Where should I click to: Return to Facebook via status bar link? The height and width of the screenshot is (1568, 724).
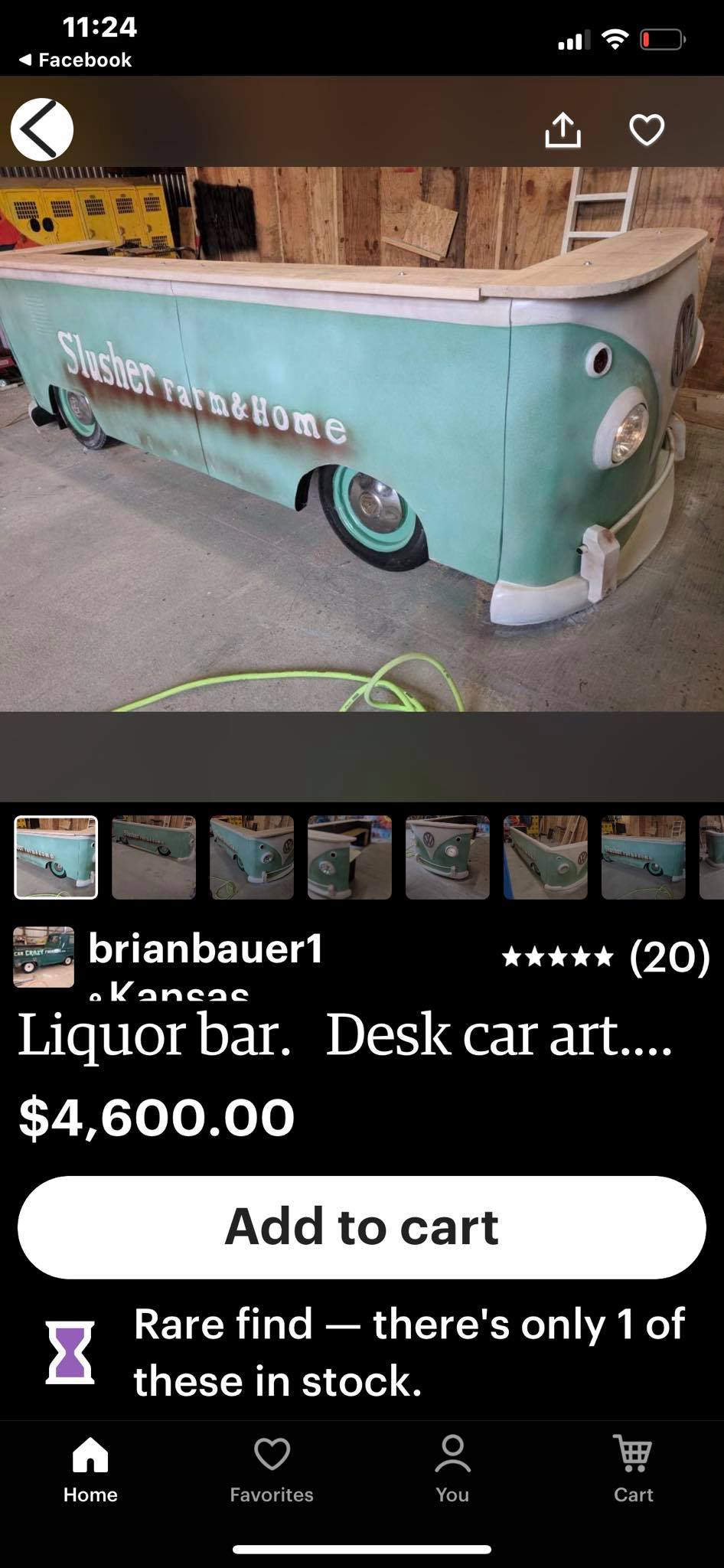coord(75,60)
